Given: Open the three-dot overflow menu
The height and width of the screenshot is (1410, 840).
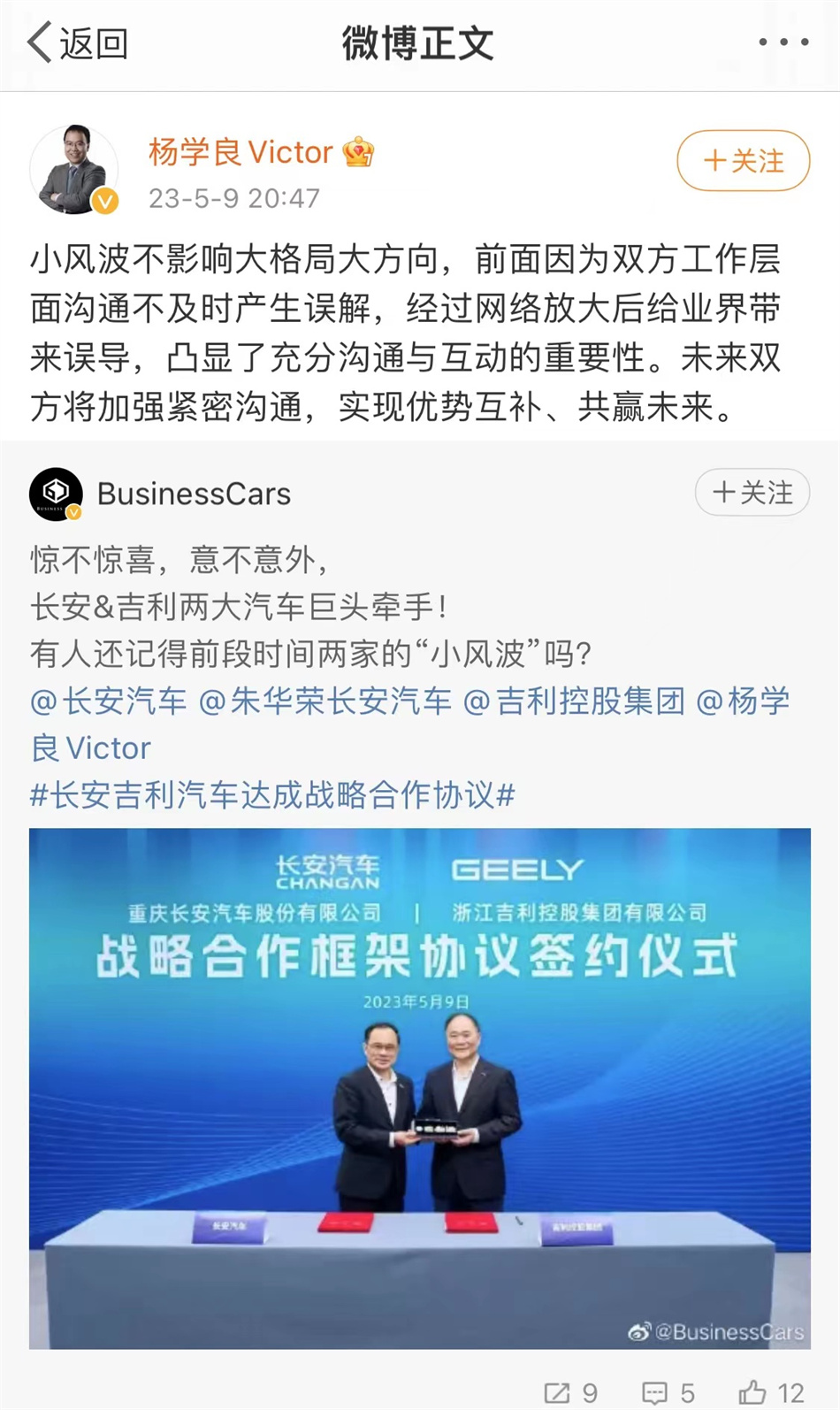Looking at the screenshot, I should point(783,42).
